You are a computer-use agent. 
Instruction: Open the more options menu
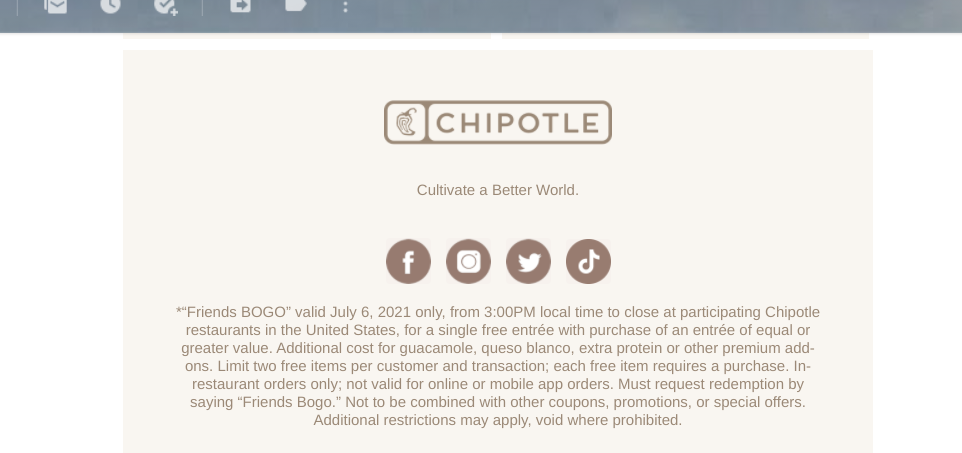(345, 6)
